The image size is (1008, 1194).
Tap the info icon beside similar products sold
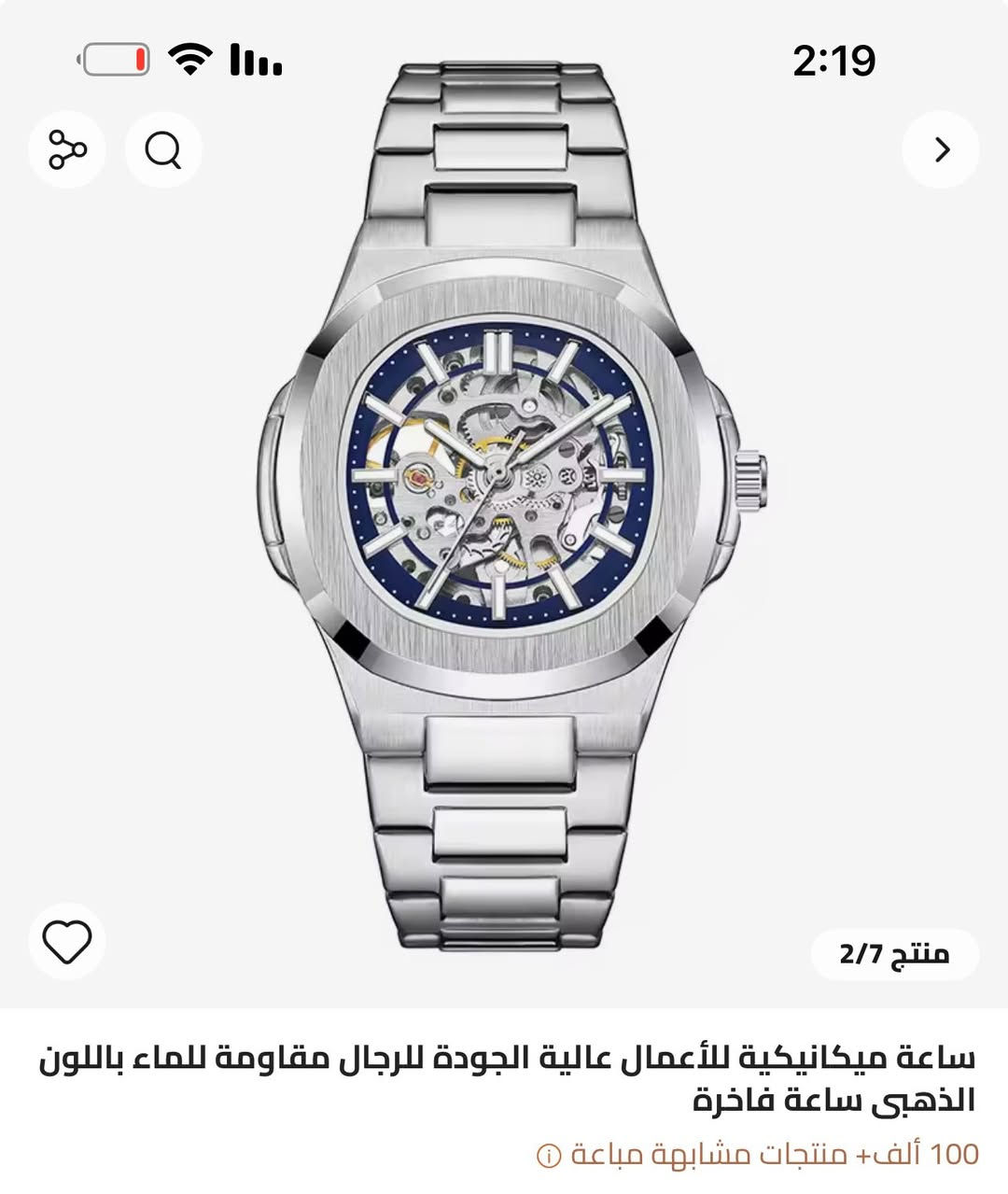click(x=549, y=1156)
